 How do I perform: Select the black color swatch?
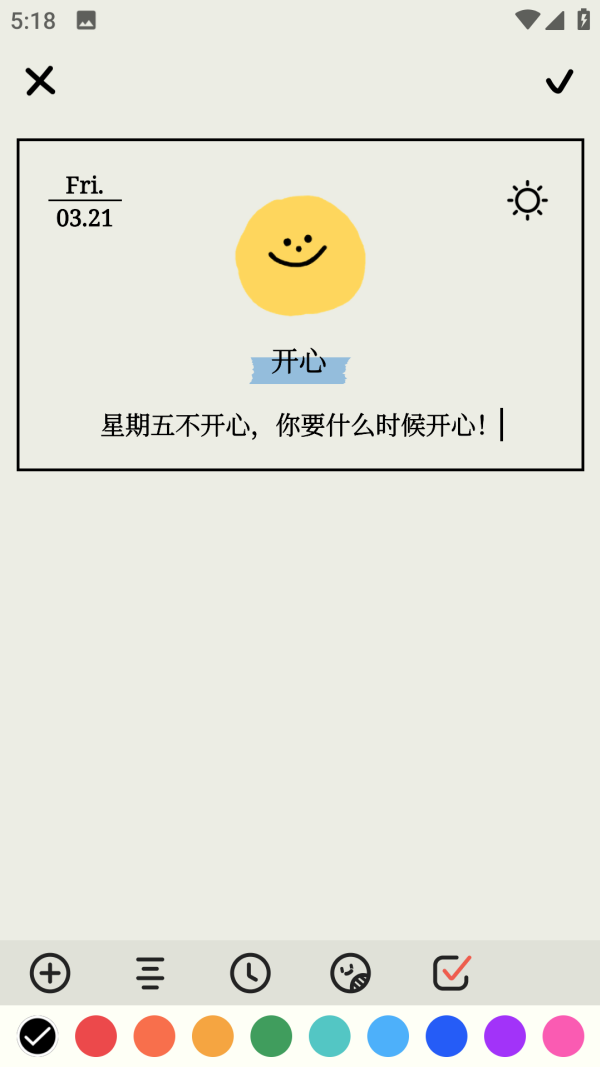click(37, 1036)
